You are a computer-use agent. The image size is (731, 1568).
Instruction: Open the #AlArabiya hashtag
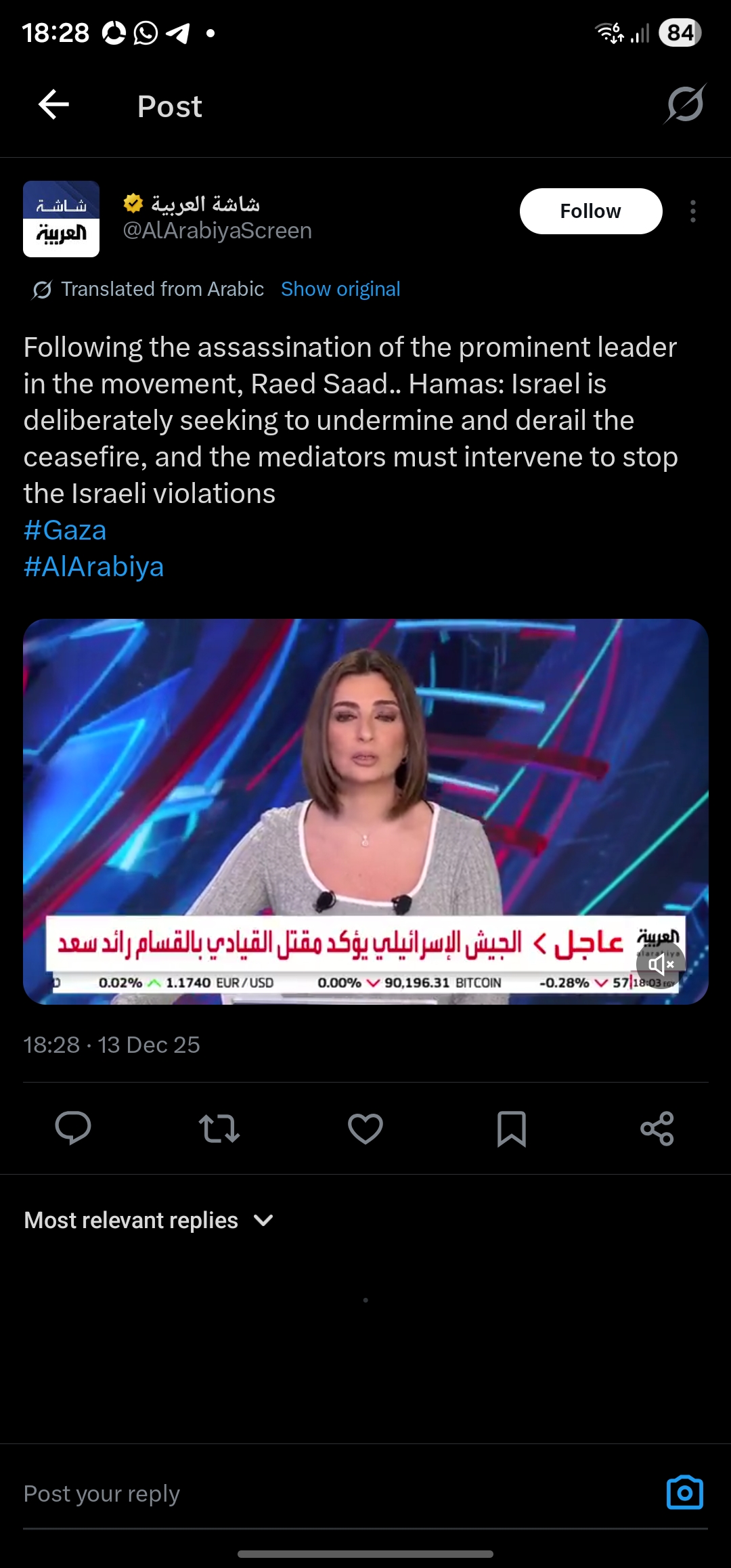click(x=93, y=567)
